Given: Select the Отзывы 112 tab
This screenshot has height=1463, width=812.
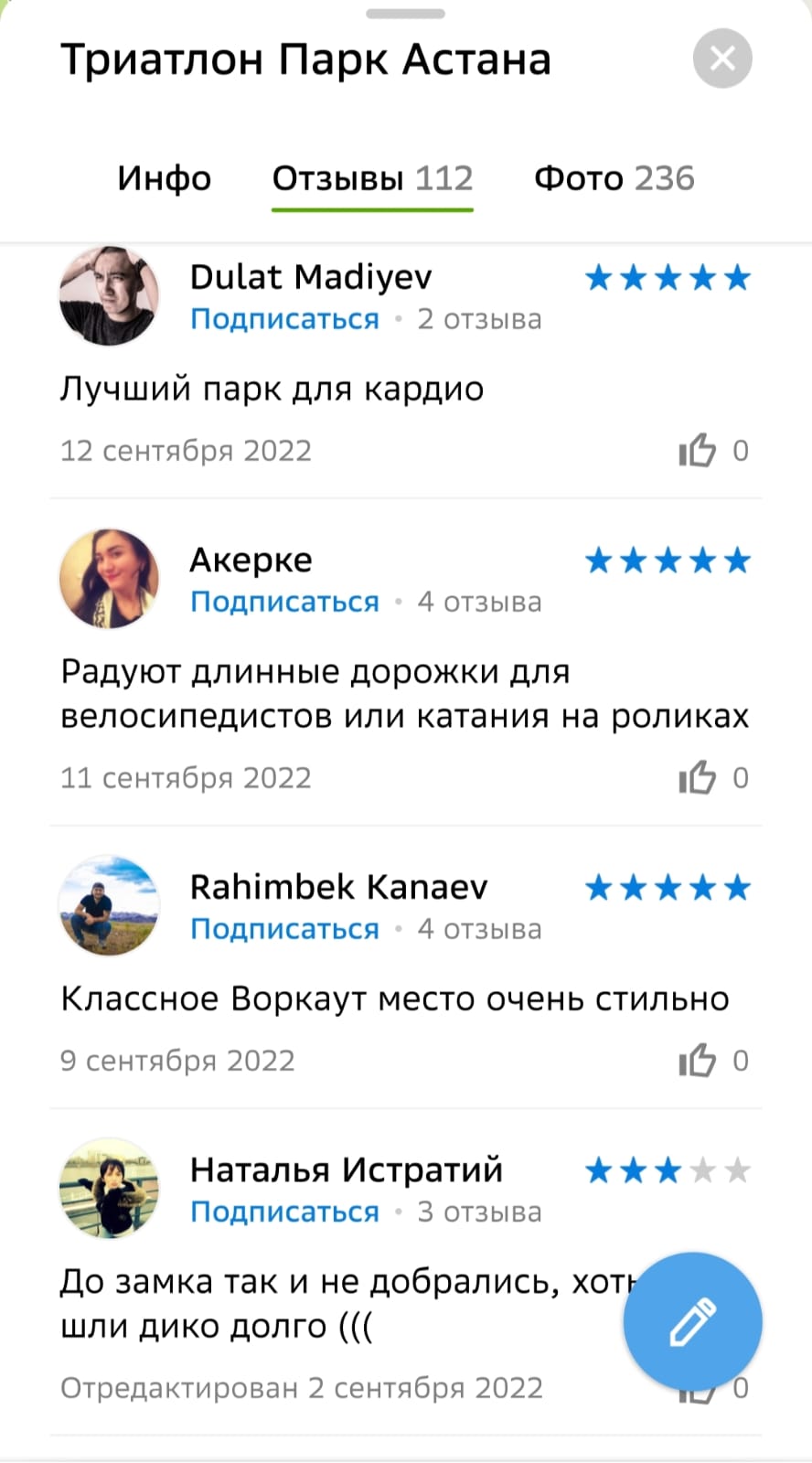Looking at the screenshot, I should pyautogui.click(x=372, y=178).
